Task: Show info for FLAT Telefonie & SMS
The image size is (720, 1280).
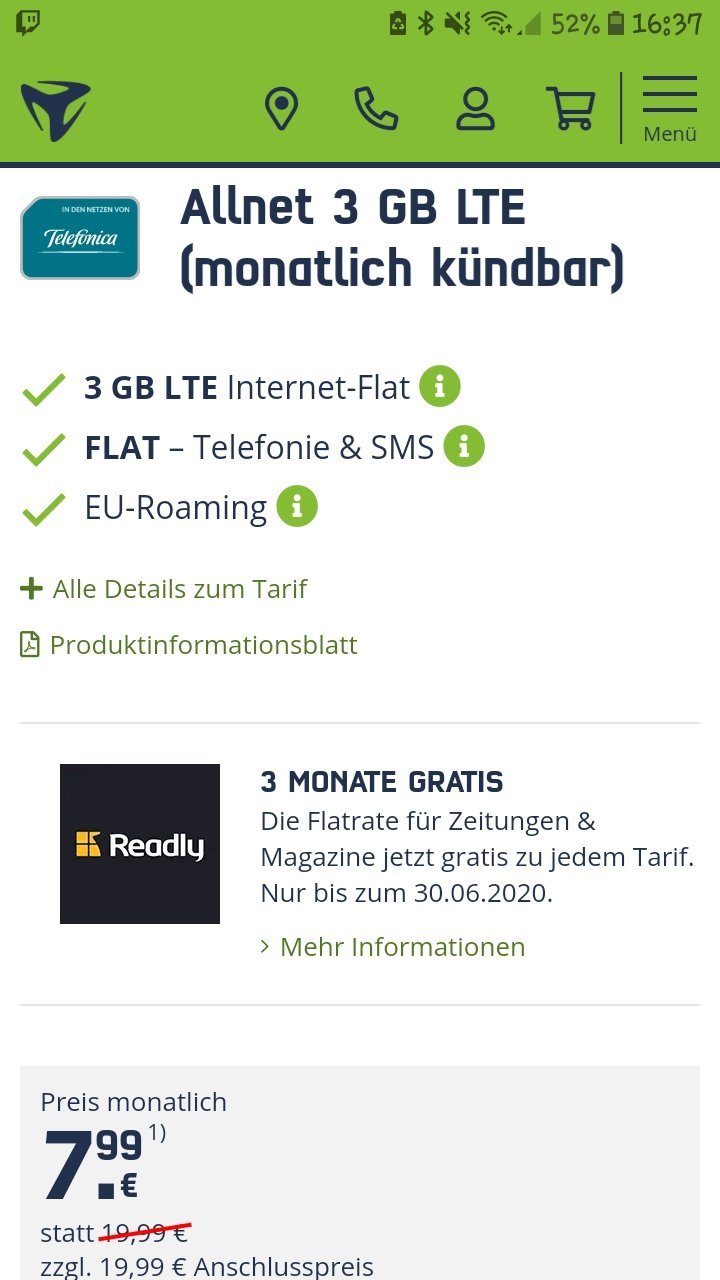Action: pyautogui.click(x=464, y=446)
